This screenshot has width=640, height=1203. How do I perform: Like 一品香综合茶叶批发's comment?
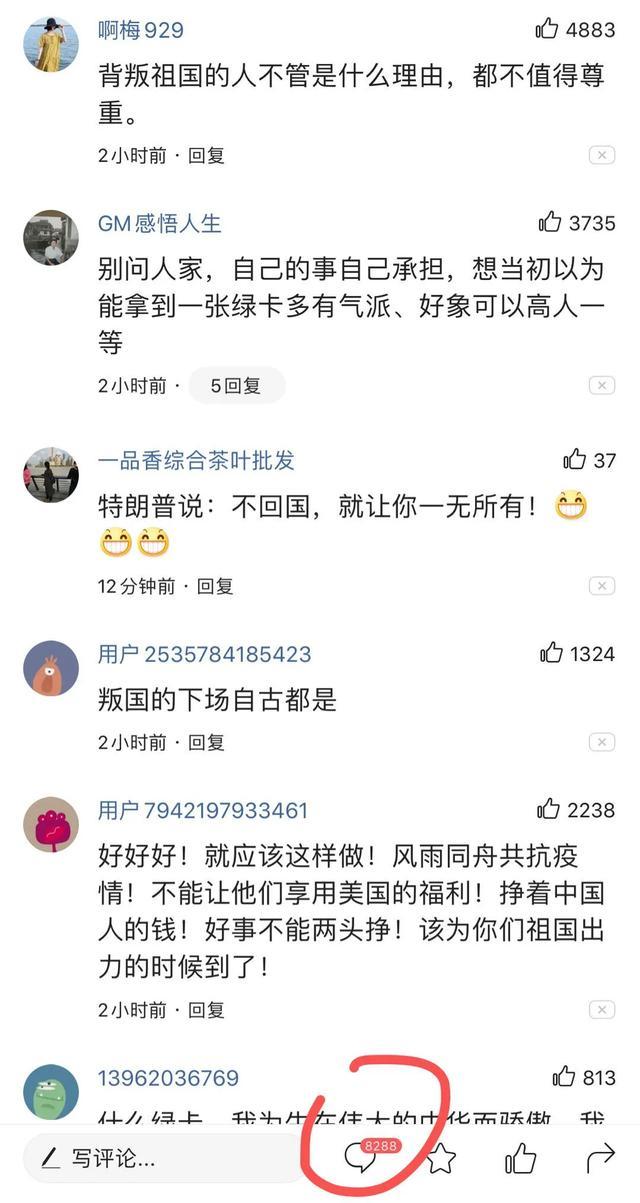(589, 460)
